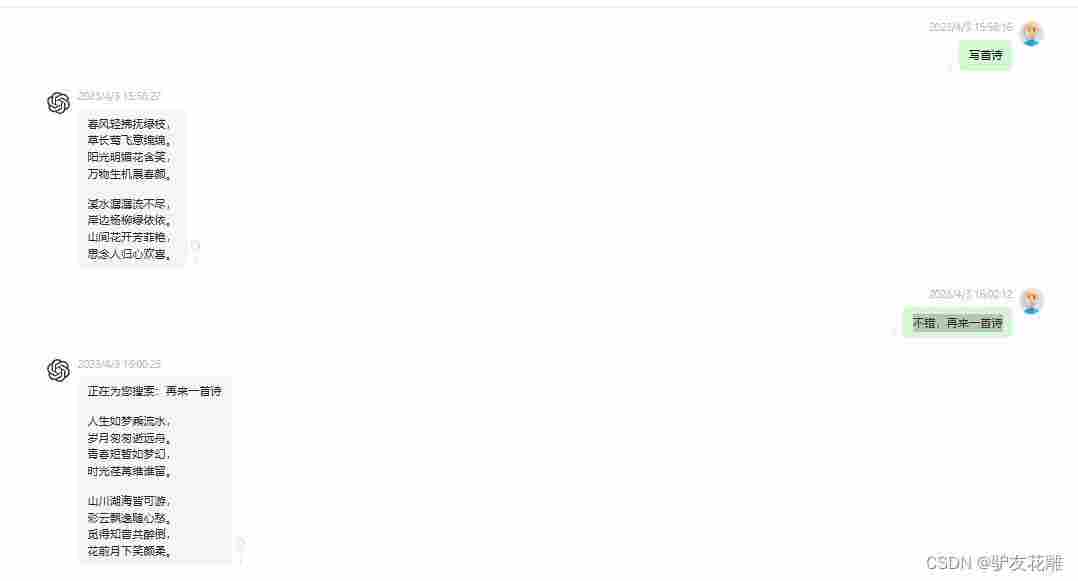This screenshot has height=581, width=1078.
Task: Open more options for first poem reply
Action: pos(195,260)
